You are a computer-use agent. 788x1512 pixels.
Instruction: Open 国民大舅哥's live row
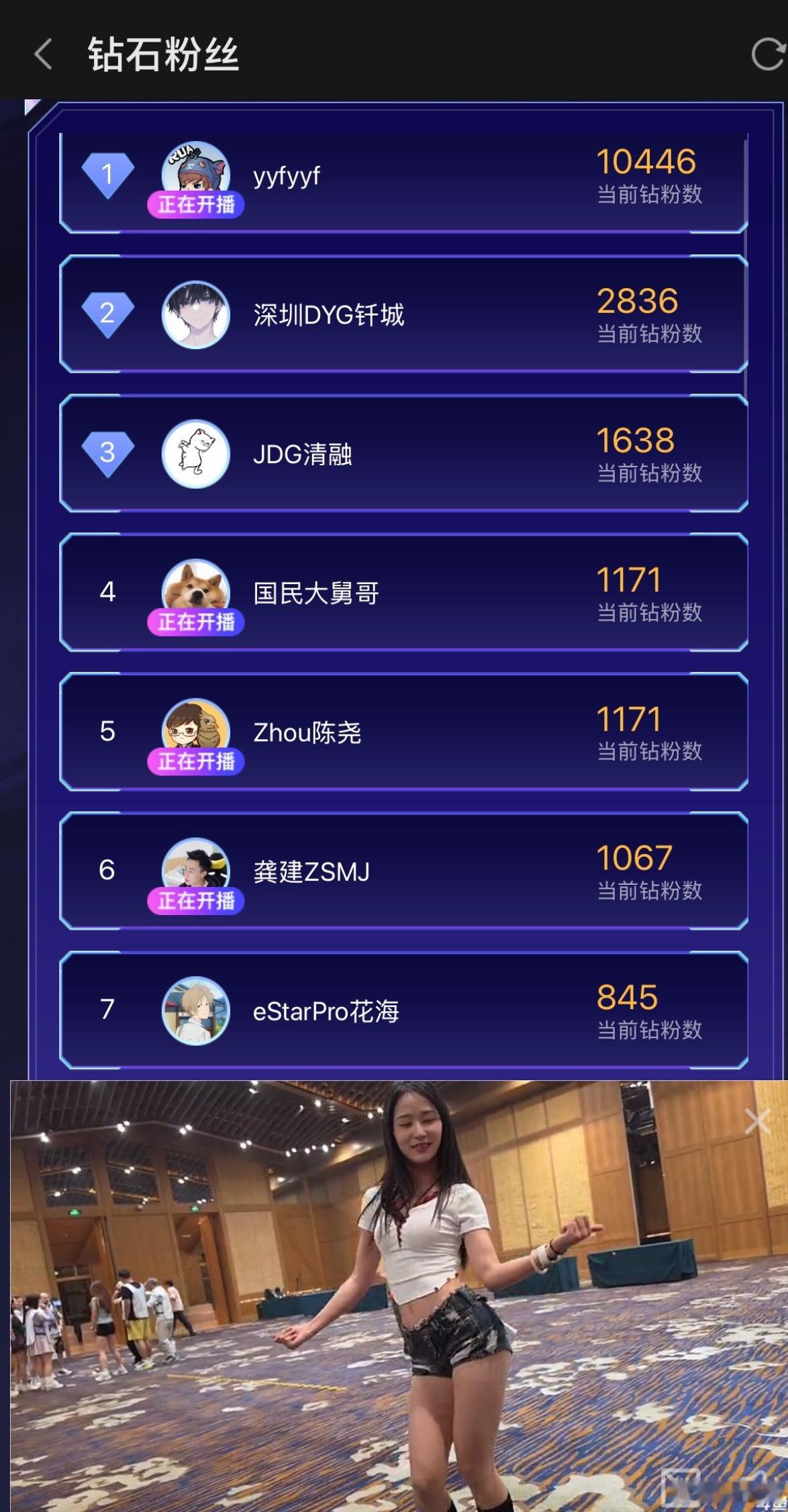tap(403, 593)
